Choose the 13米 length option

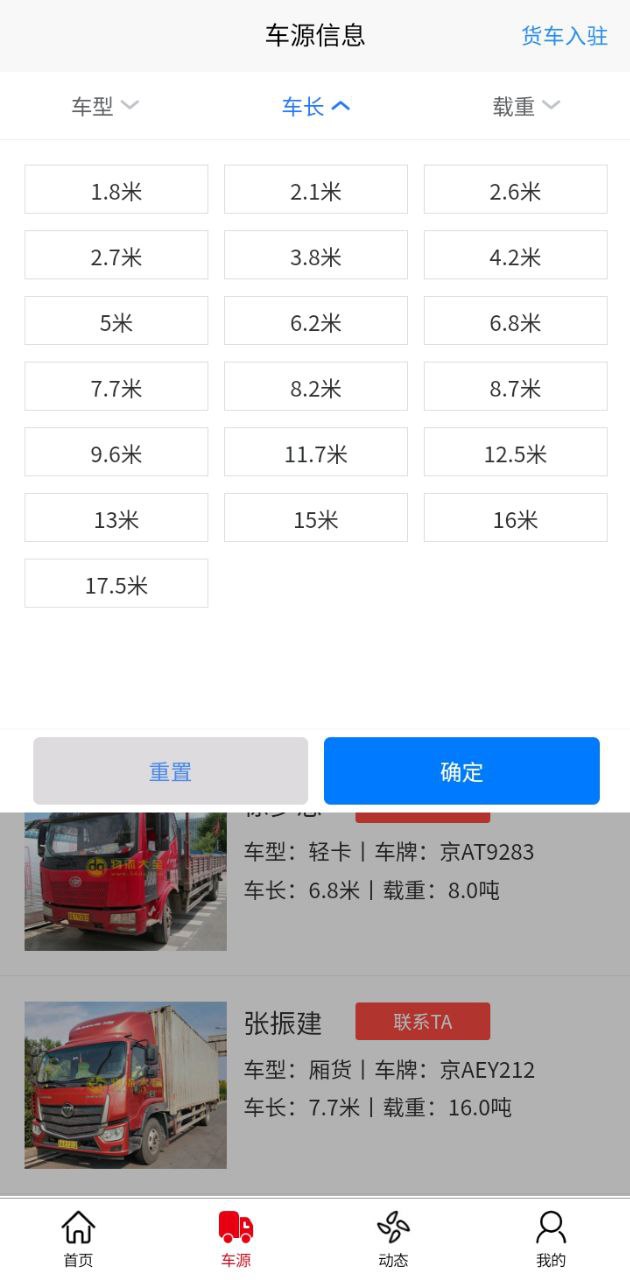[116, 518]
